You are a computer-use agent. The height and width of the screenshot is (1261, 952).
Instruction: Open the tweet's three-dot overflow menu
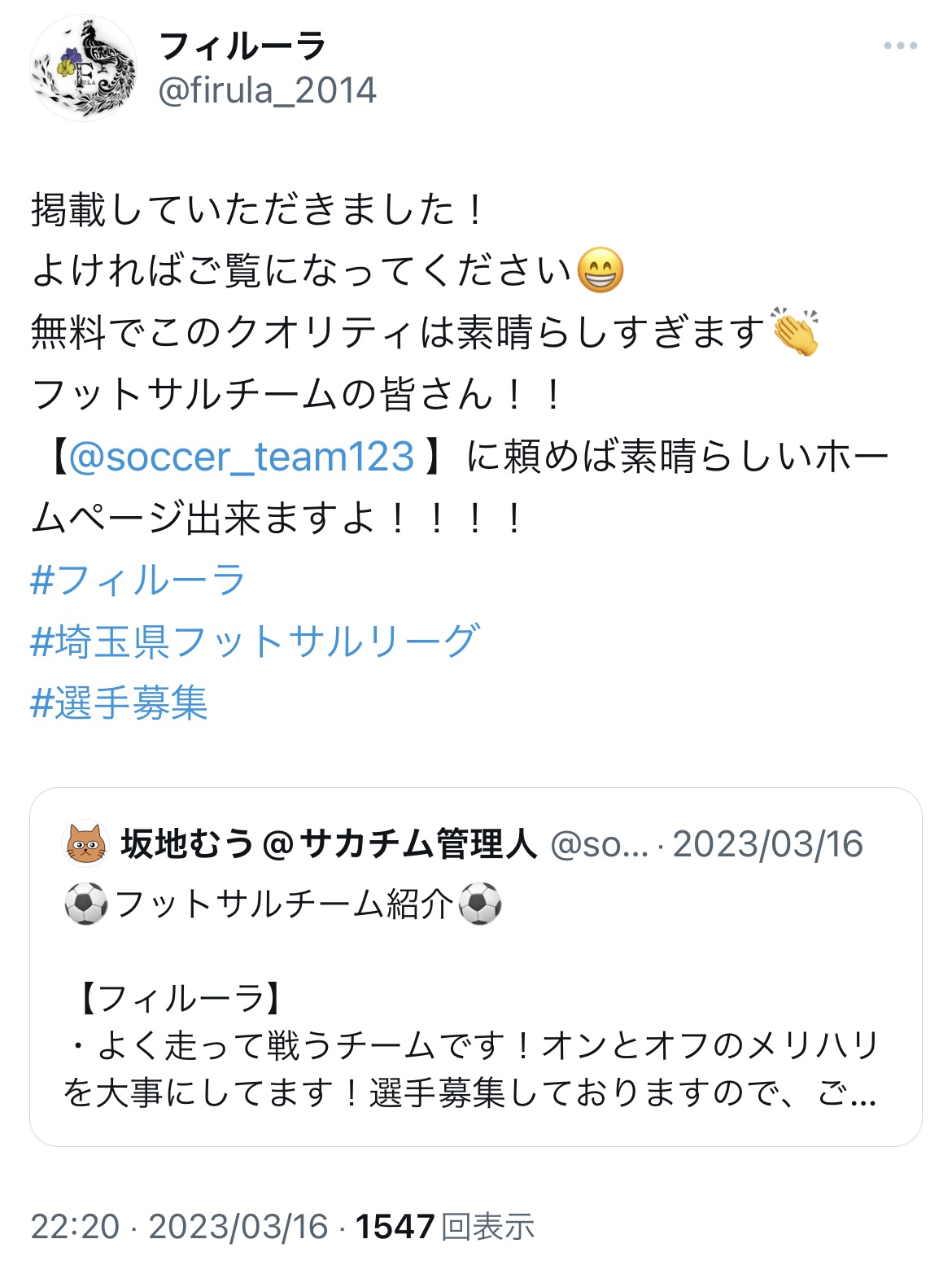click(900, 46)
